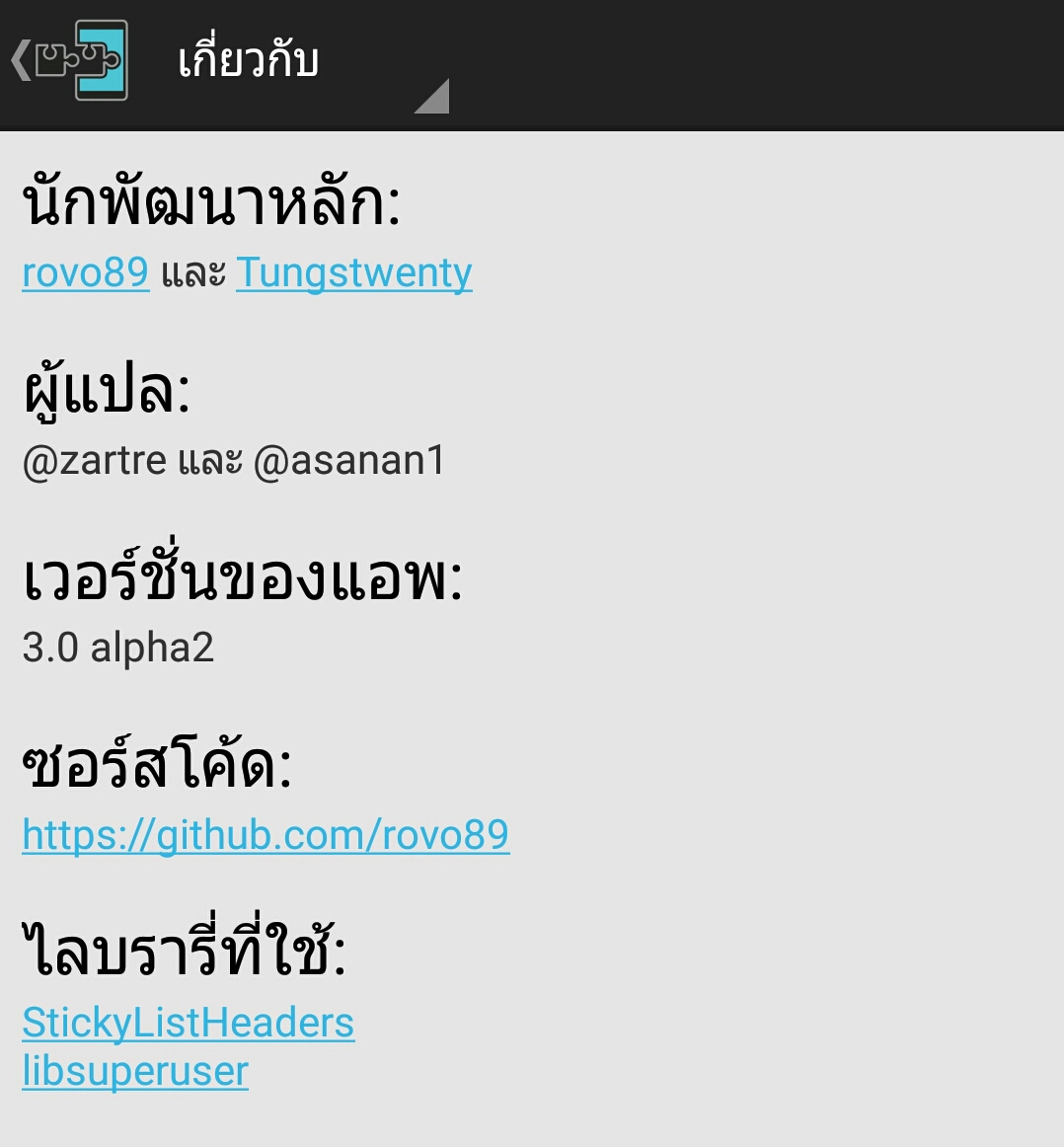Open the rovo89 developer link
The width and height of the screenshot is (1064, 1147).
[86, 273]
